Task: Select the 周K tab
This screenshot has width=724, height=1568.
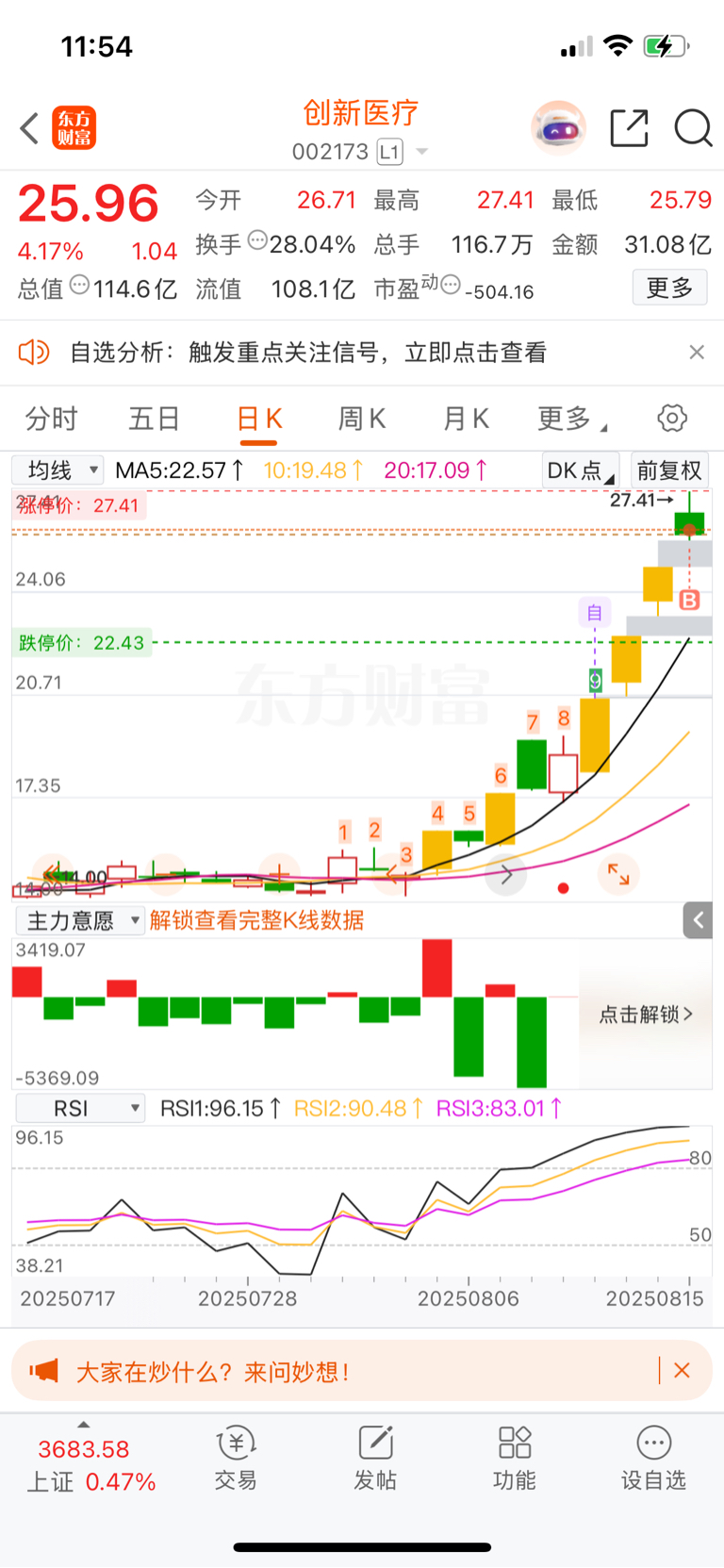Action: tap(362, 419)
